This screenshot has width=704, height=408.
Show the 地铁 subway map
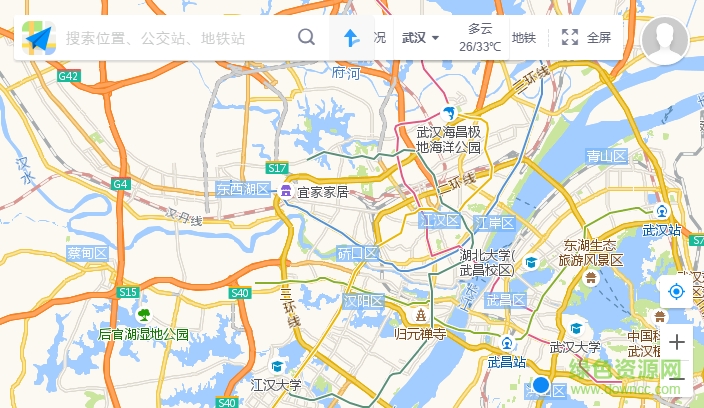click(x=524, y=38)
